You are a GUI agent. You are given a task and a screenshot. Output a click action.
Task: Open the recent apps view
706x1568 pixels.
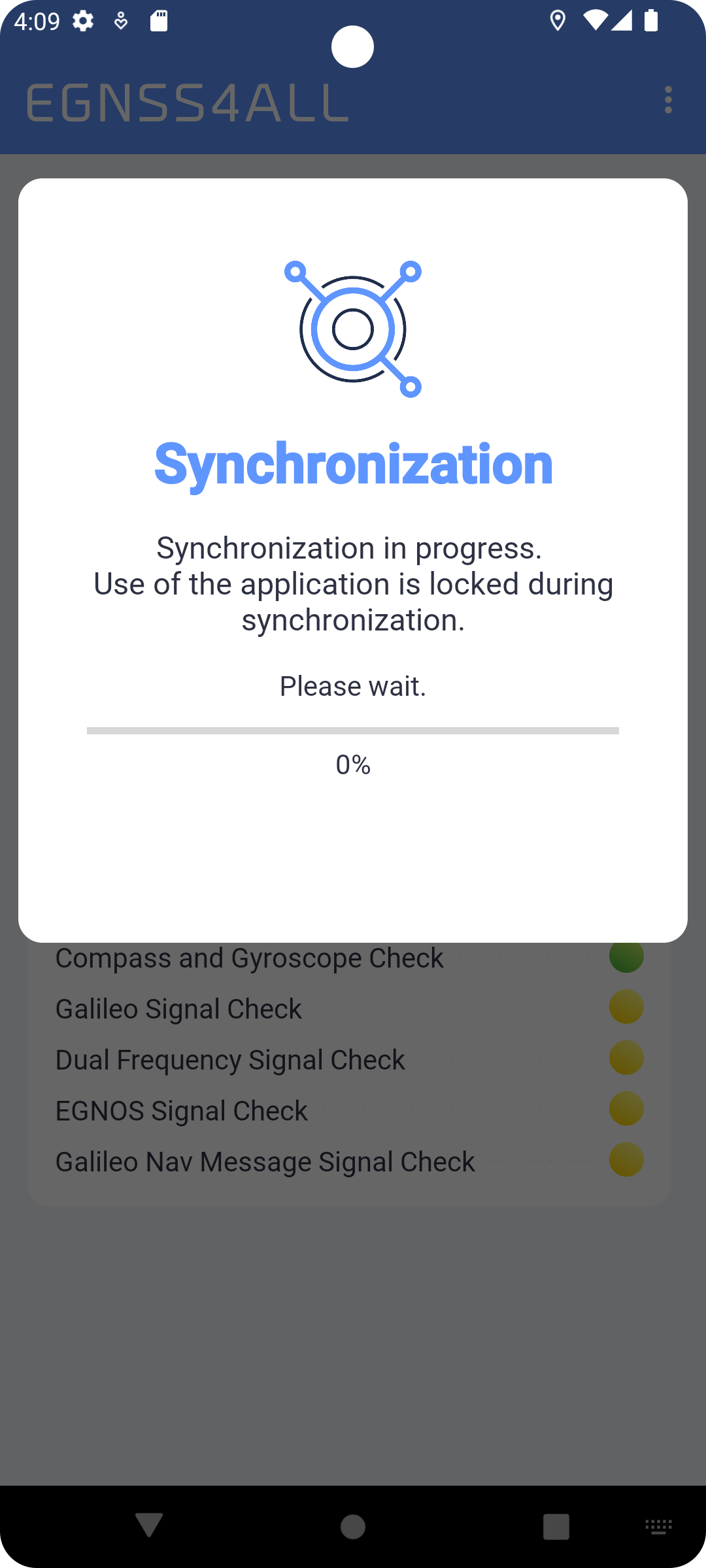pyautogui.click(x=556, y=1527)
